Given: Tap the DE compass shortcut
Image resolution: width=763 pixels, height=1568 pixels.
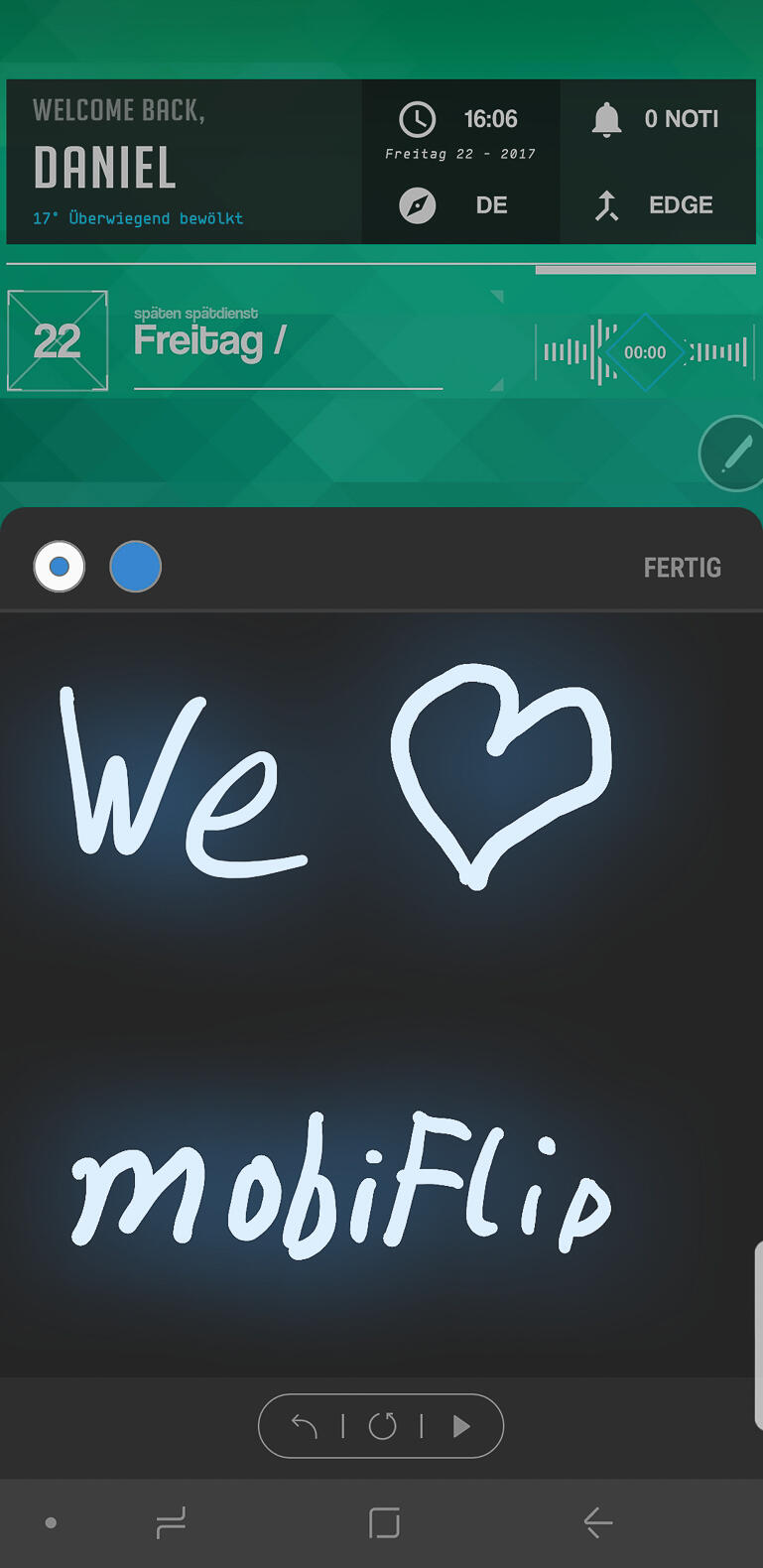Looking at the screenshot, I should (460, 205).
